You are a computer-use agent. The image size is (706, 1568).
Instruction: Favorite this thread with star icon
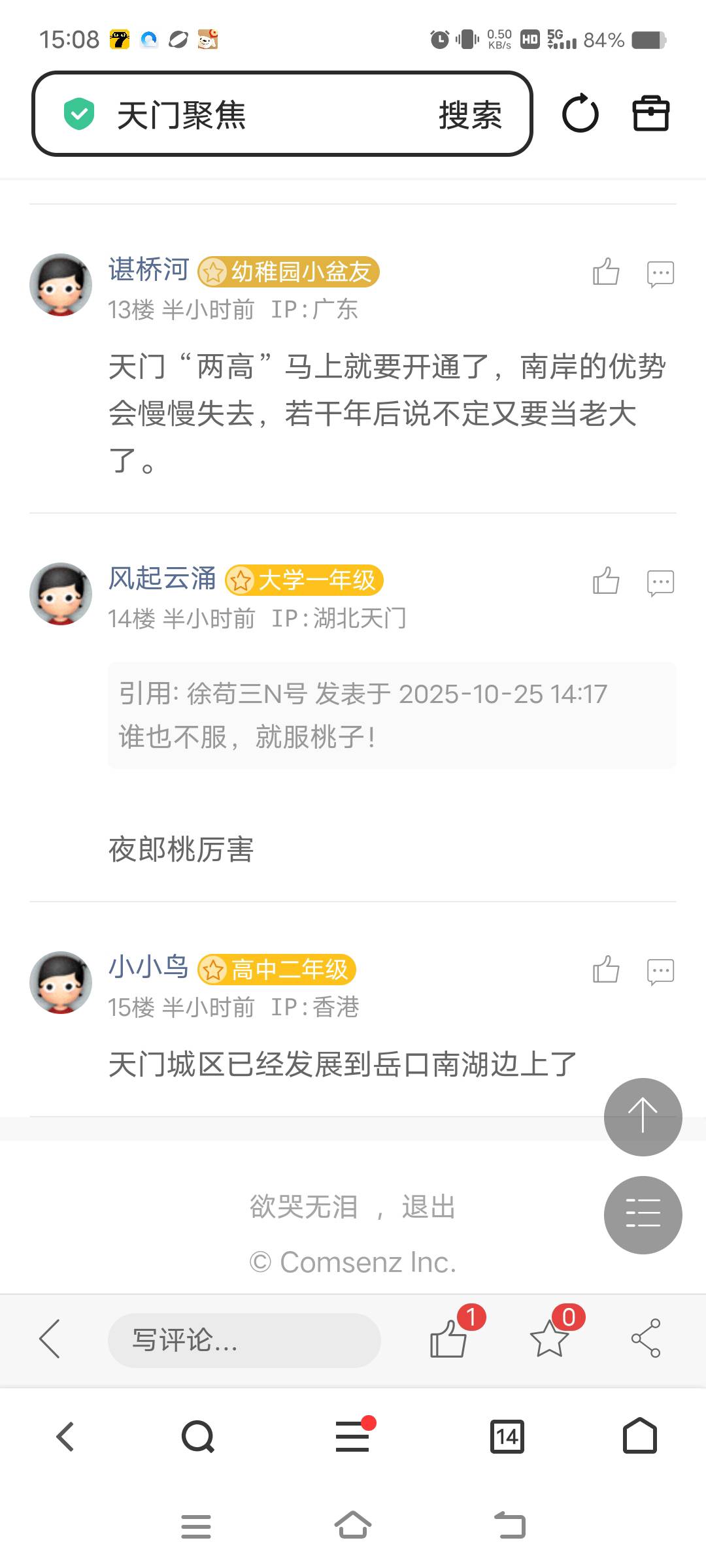[x=549, y=1338]
